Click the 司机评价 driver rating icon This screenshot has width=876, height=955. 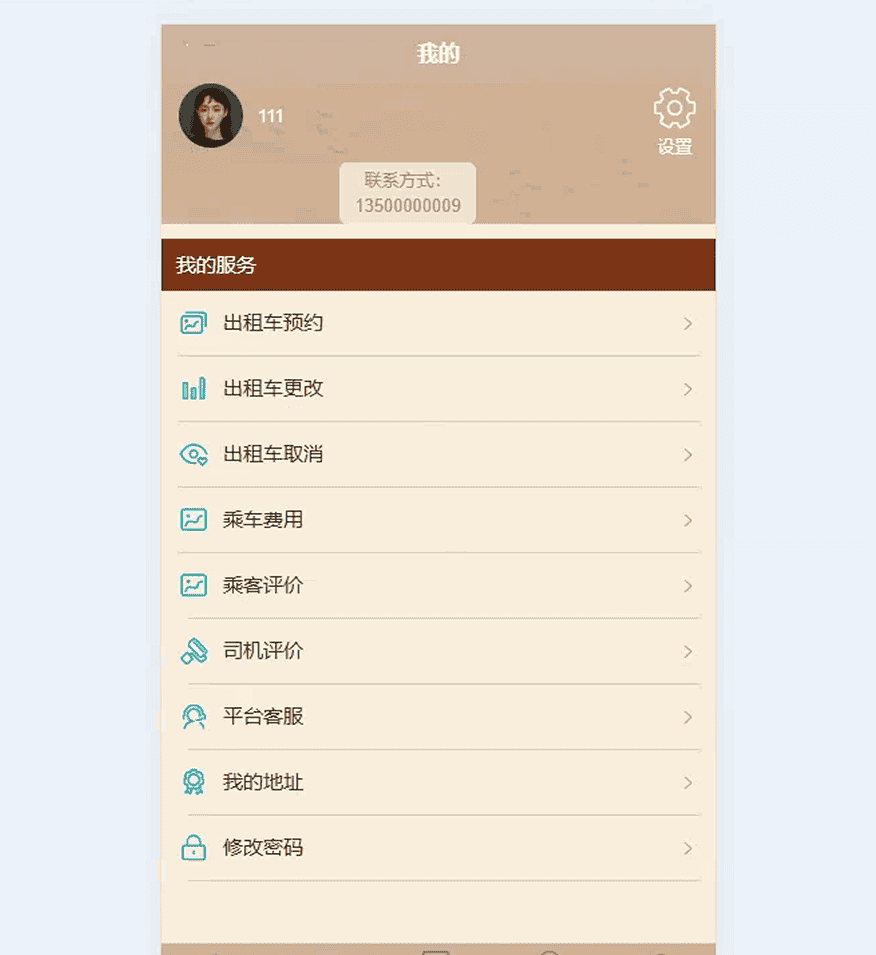(x=193, y=651)
